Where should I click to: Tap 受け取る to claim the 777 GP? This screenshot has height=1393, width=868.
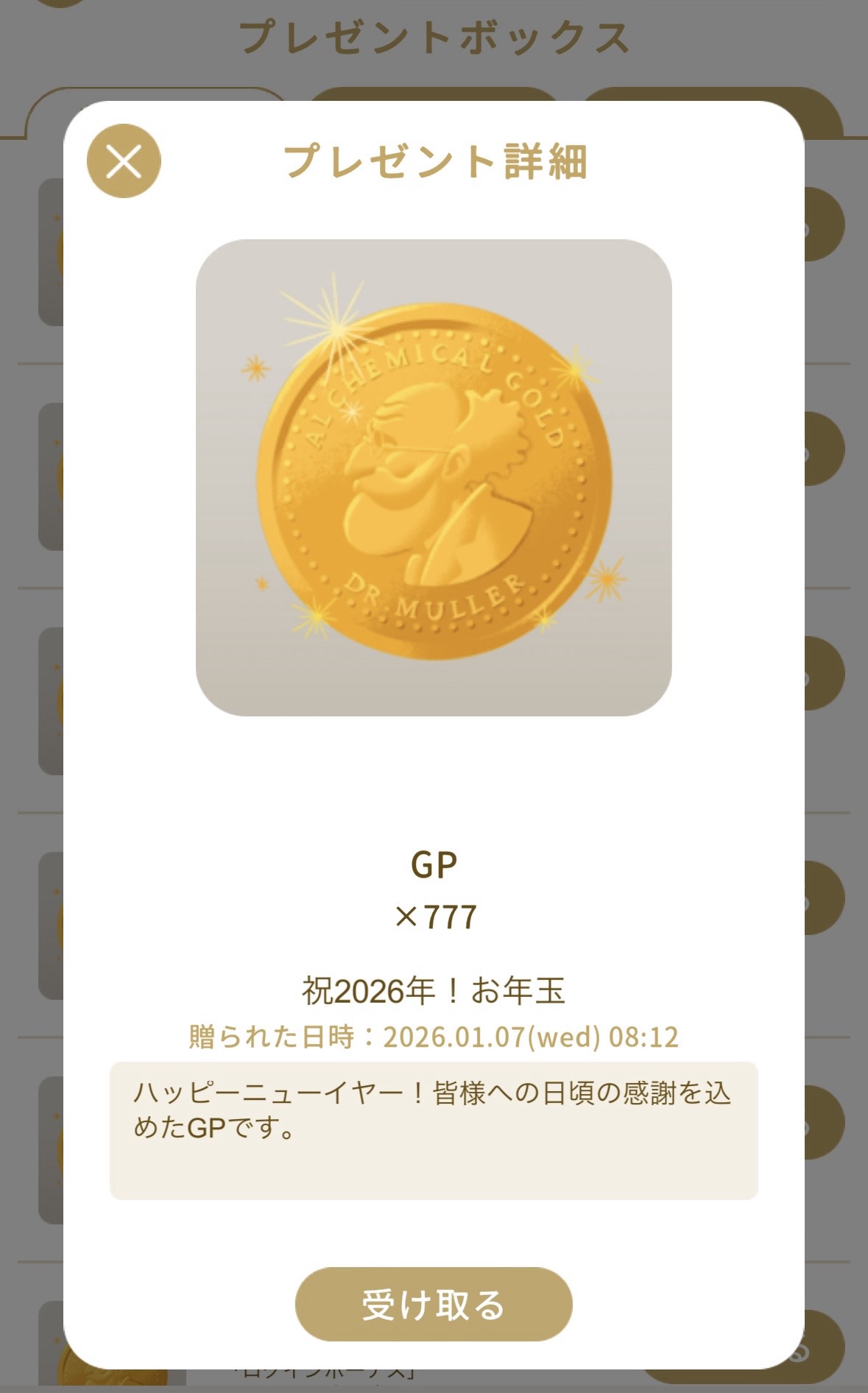434,1304
